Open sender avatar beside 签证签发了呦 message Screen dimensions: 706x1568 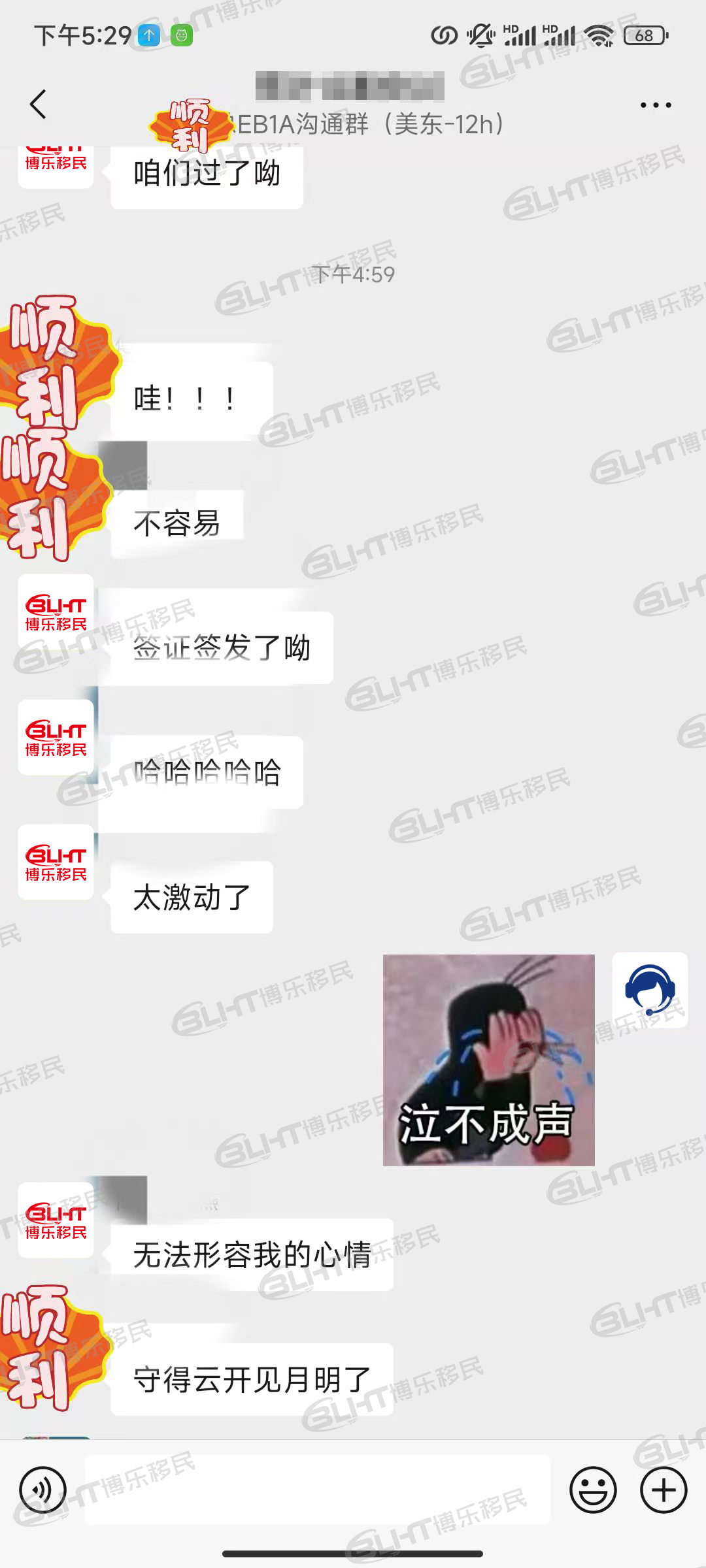coord(56,612)
